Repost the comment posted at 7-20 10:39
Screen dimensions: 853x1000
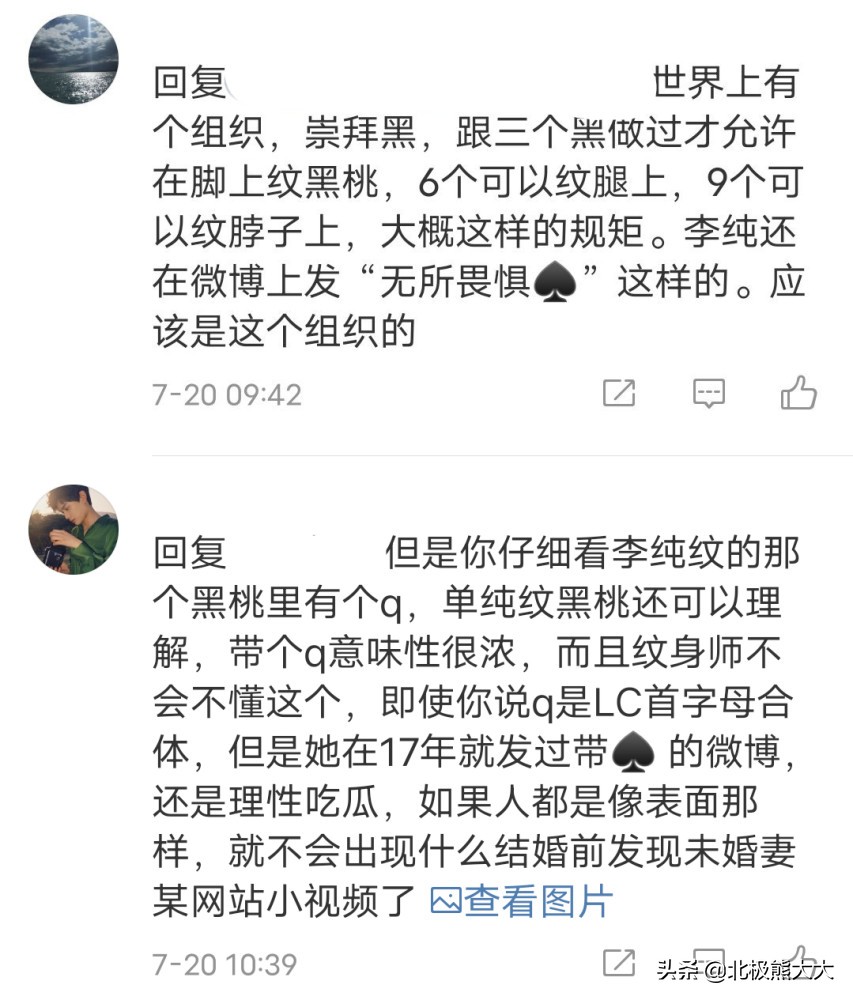[619, 963]
